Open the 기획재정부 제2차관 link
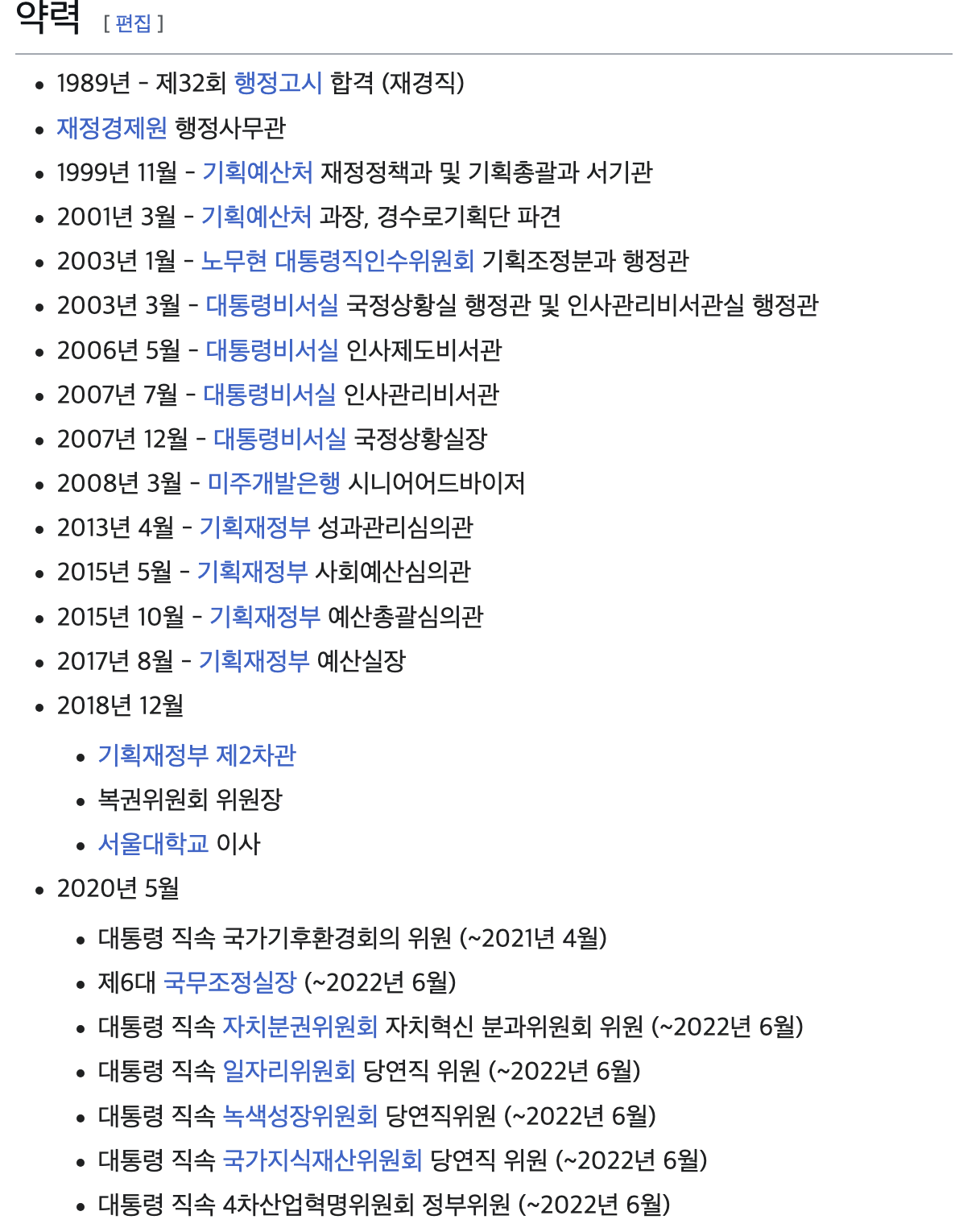Image resolution: width=955 pixels, height=1232 pixels. 196,754
